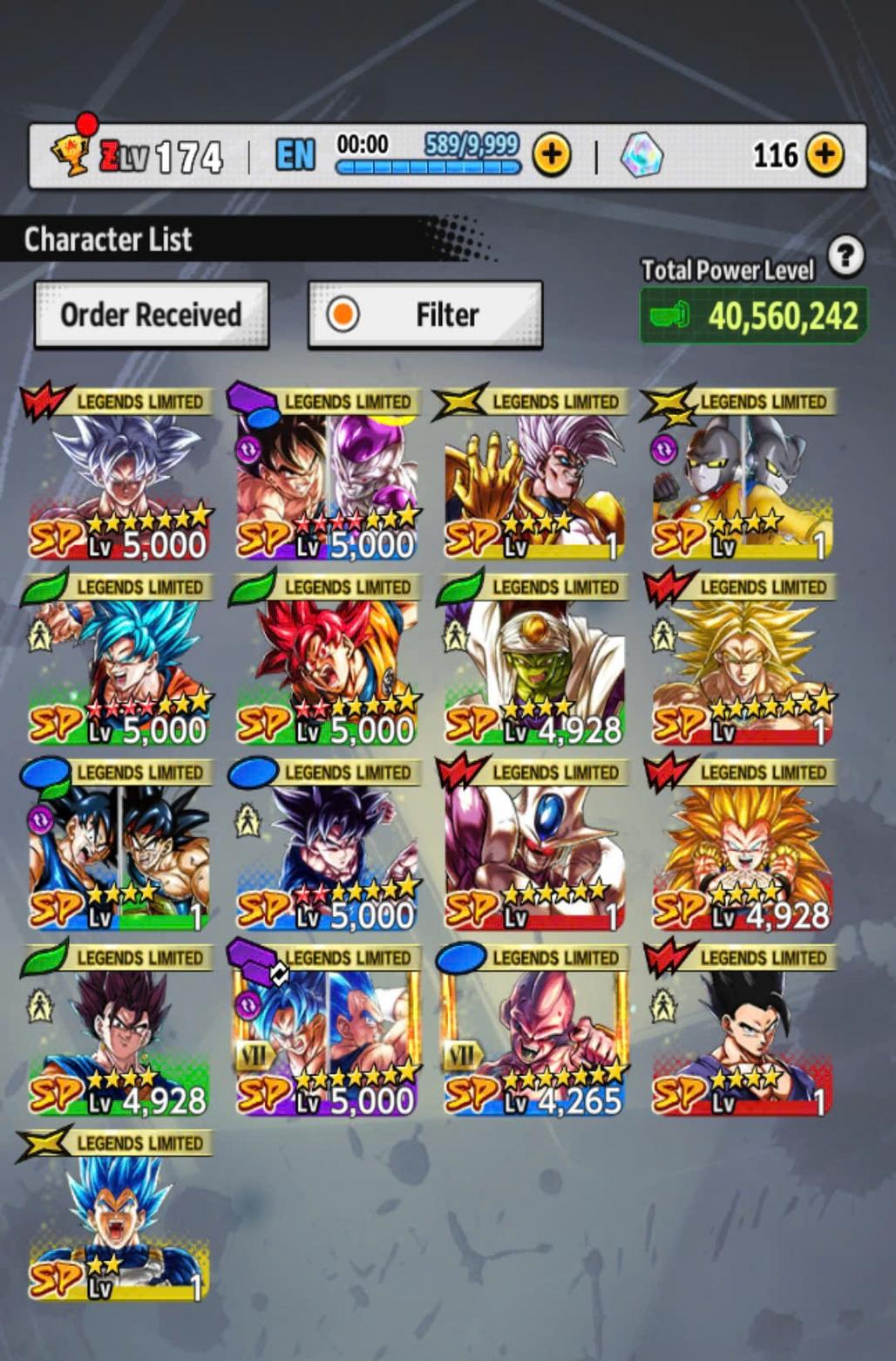This screenshot has width=896, height=1361.
Task: Tap the plus button next to crystals
Action: (x=825, y=155)
